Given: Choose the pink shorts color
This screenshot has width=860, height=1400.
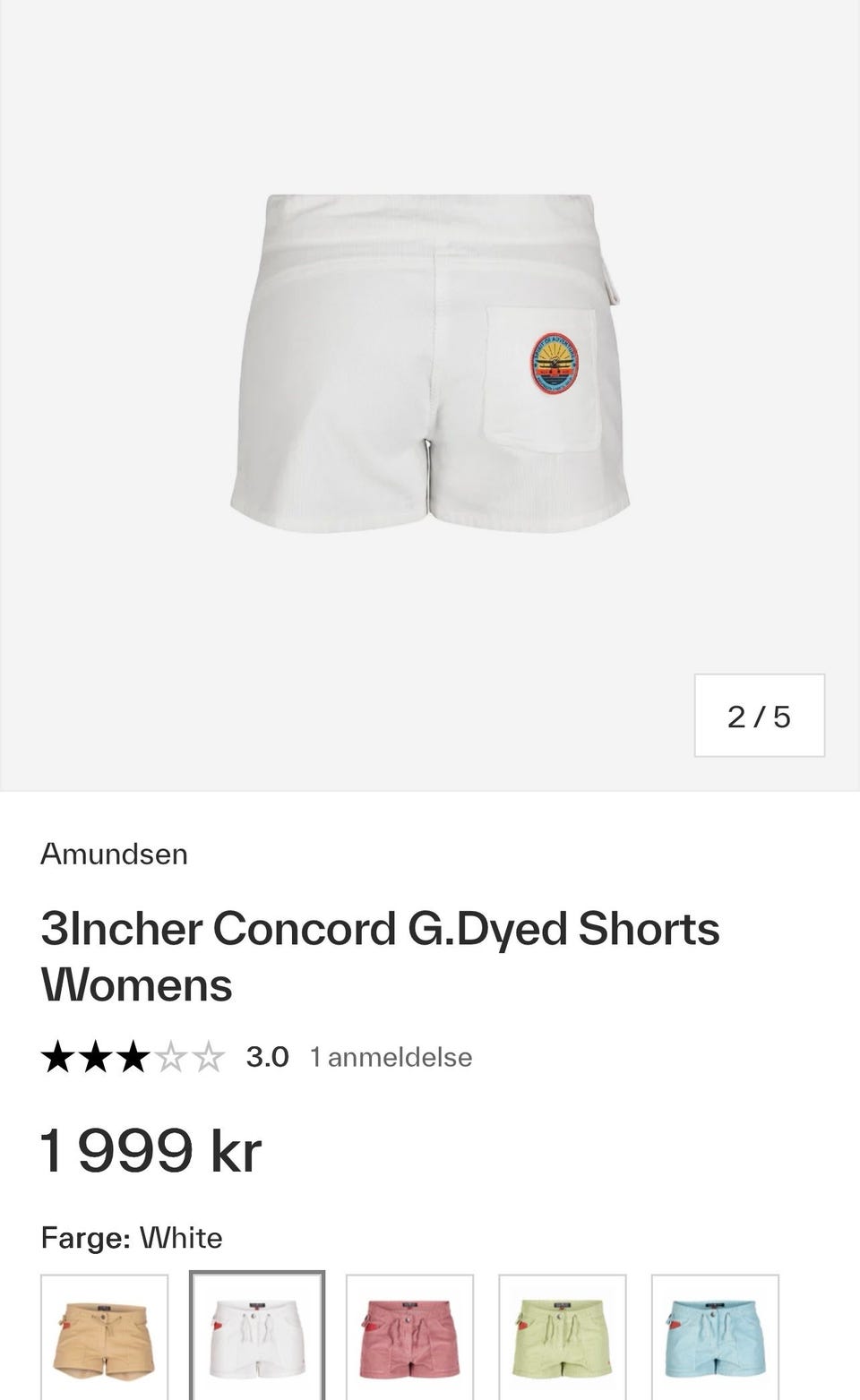Looking at the screenshot, I should (x=409, y=1336).
